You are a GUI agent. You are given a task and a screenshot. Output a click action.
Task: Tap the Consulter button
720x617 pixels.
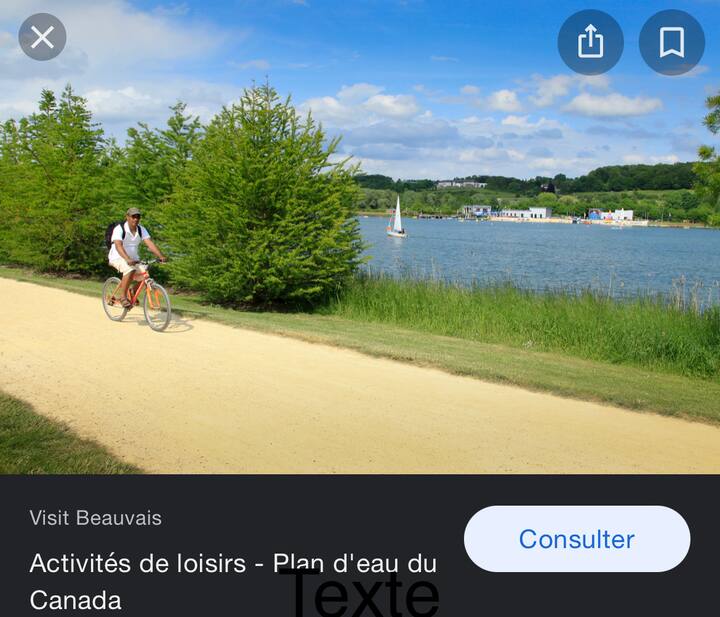coord(576,539)
